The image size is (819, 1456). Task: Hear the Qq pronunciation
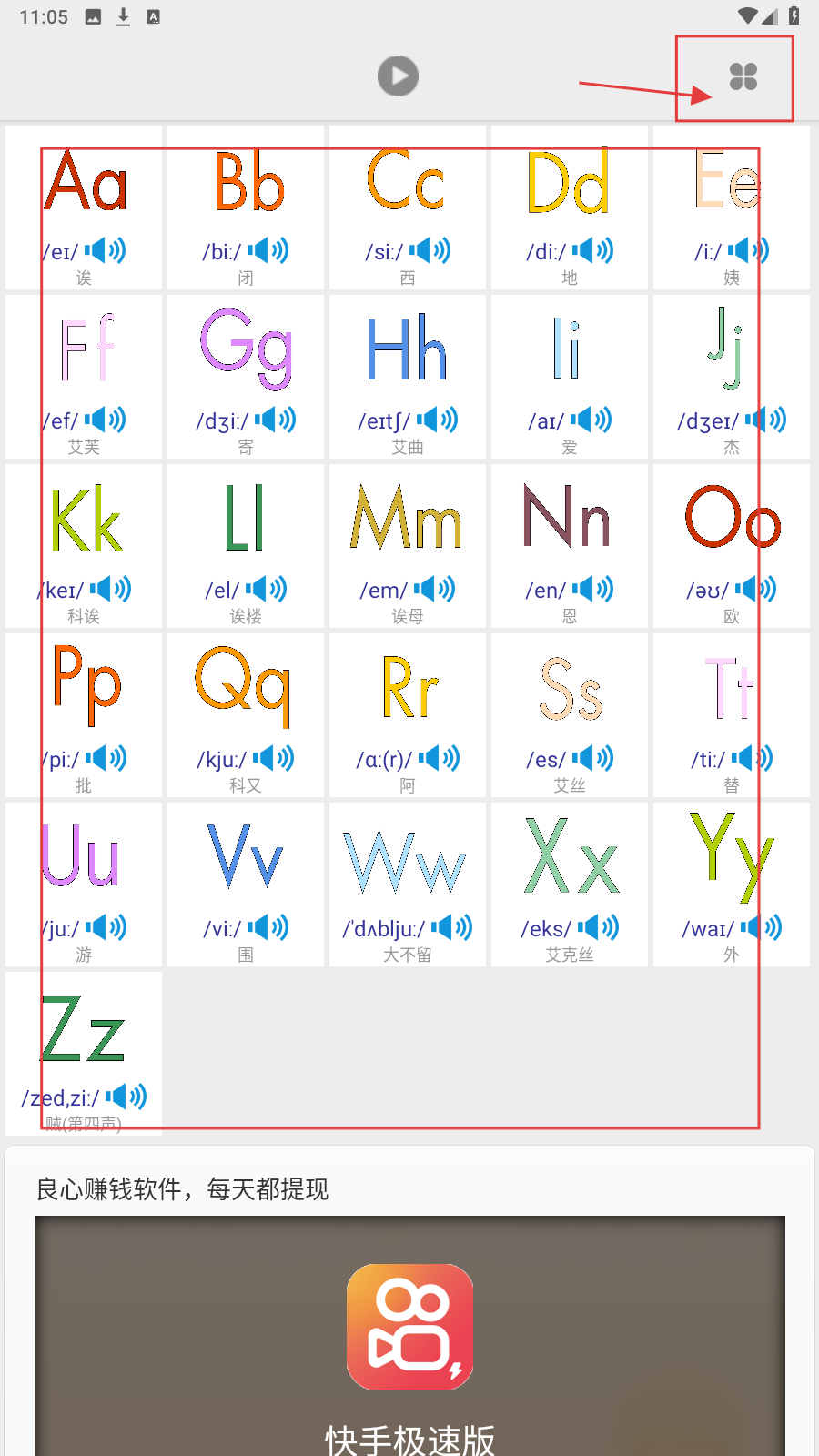point(274,758)
